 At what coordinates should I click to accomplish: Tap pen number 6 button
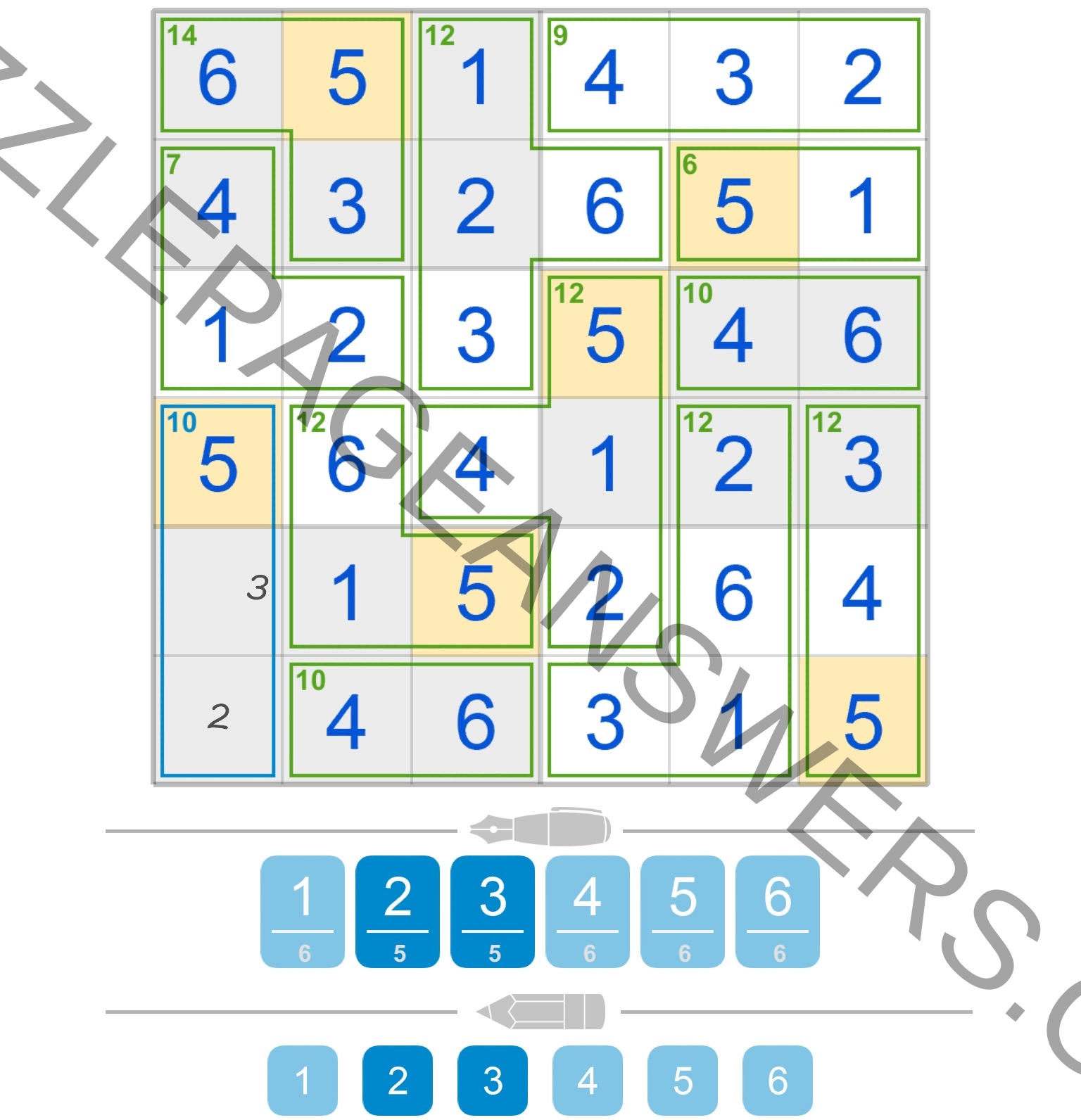(778, 911)
